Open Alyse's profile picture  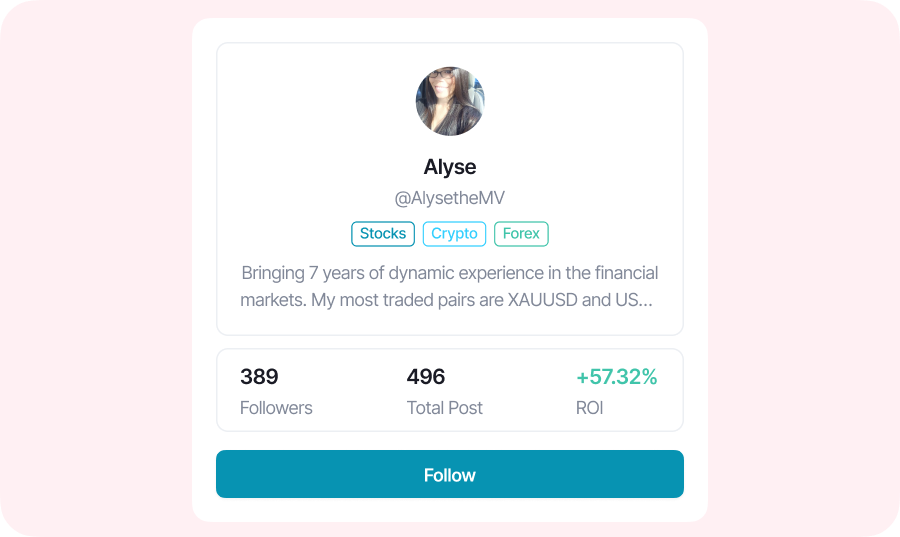(450, 101)
